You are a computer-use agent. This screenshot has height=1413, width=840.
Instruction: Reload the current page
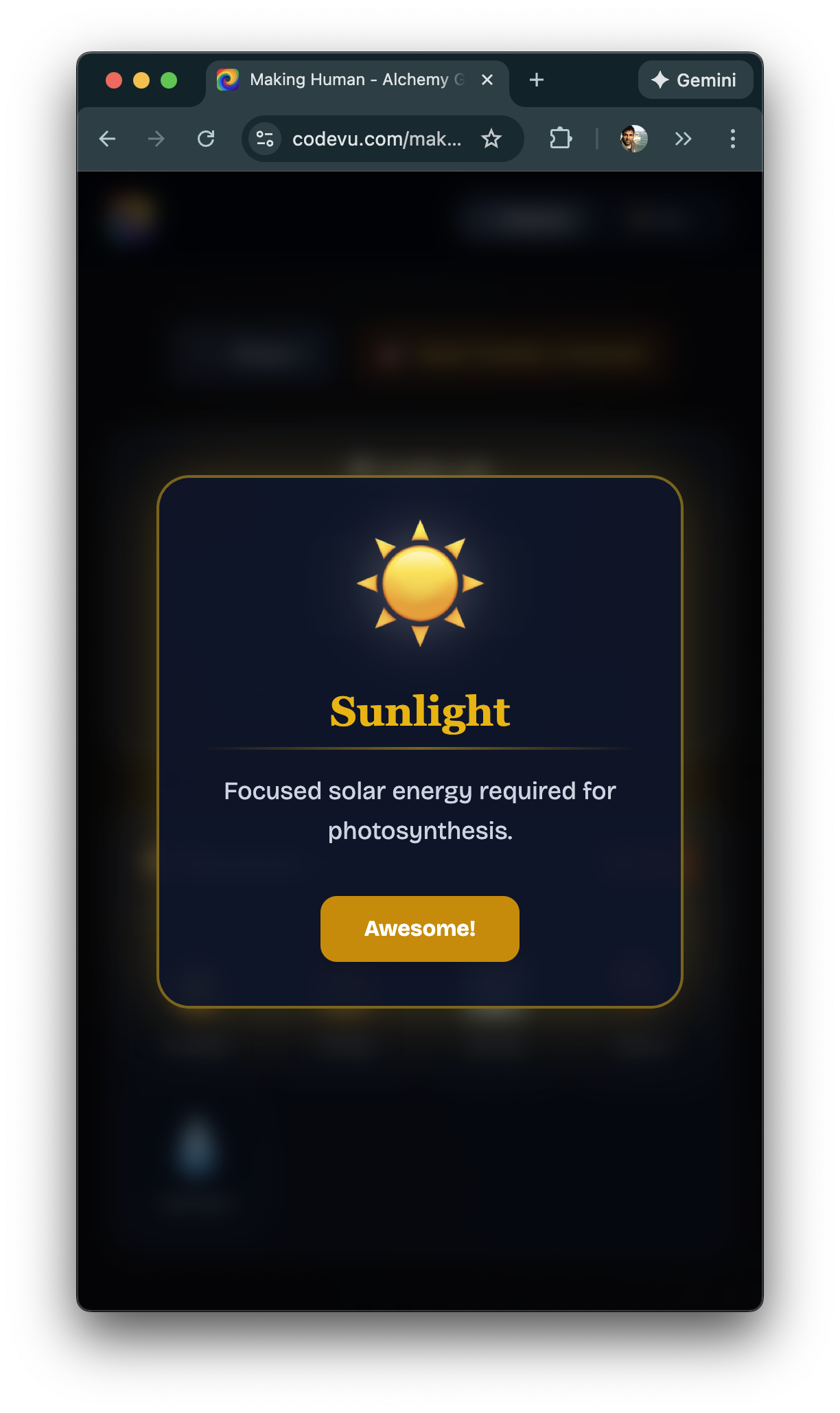(x=206, y=139)
